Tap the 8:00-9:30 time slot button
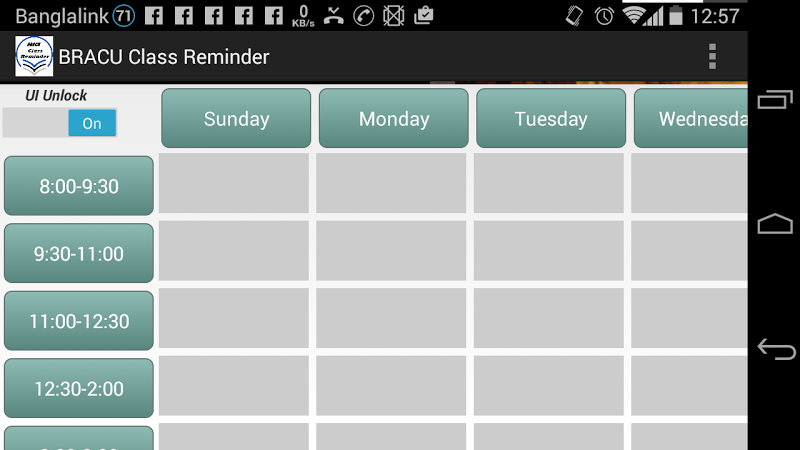 click(x=79, y=186)
